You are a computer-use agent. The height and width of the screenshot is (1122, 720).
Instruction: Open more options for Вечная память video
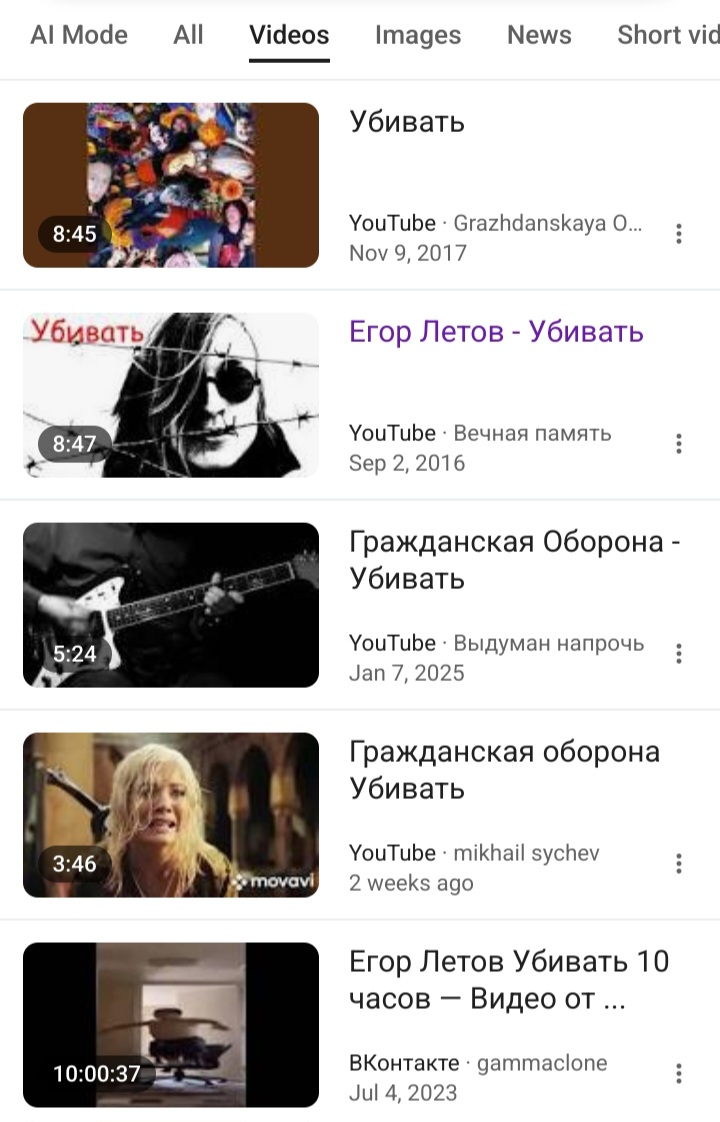[679, 444]
